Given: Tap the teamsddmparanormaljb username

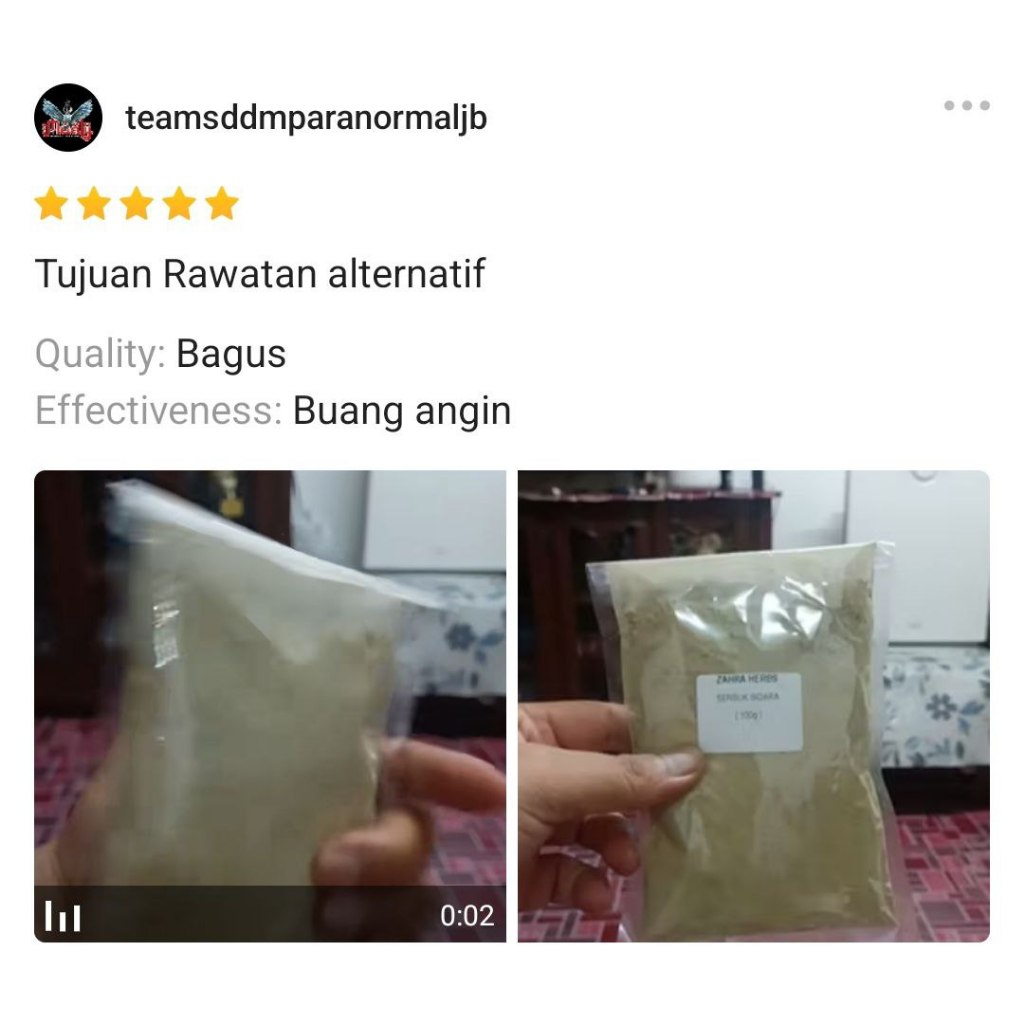Looking at the screenshot, I should (306, 118).
